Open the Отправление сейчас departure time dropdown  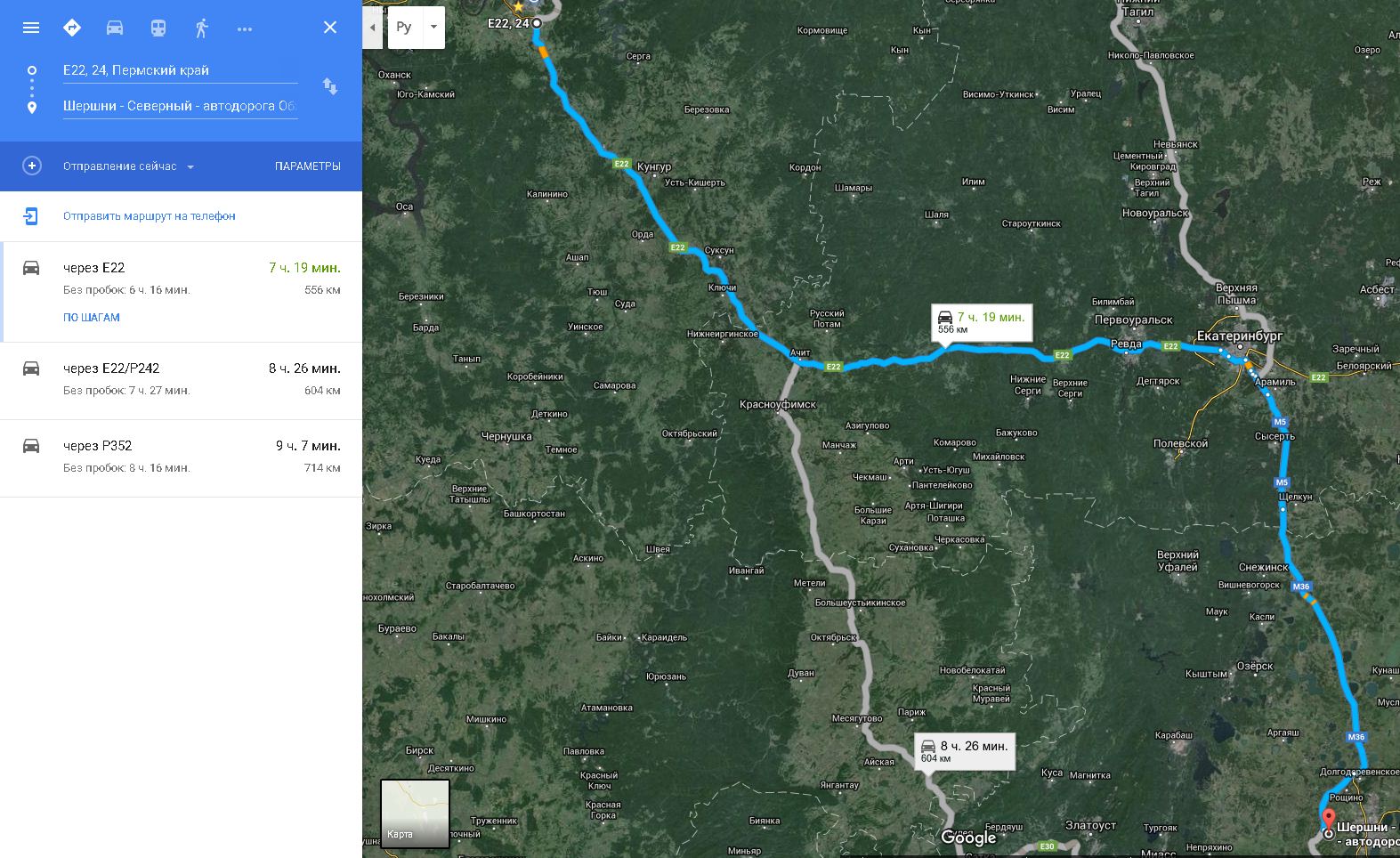[x=128, y=166]
